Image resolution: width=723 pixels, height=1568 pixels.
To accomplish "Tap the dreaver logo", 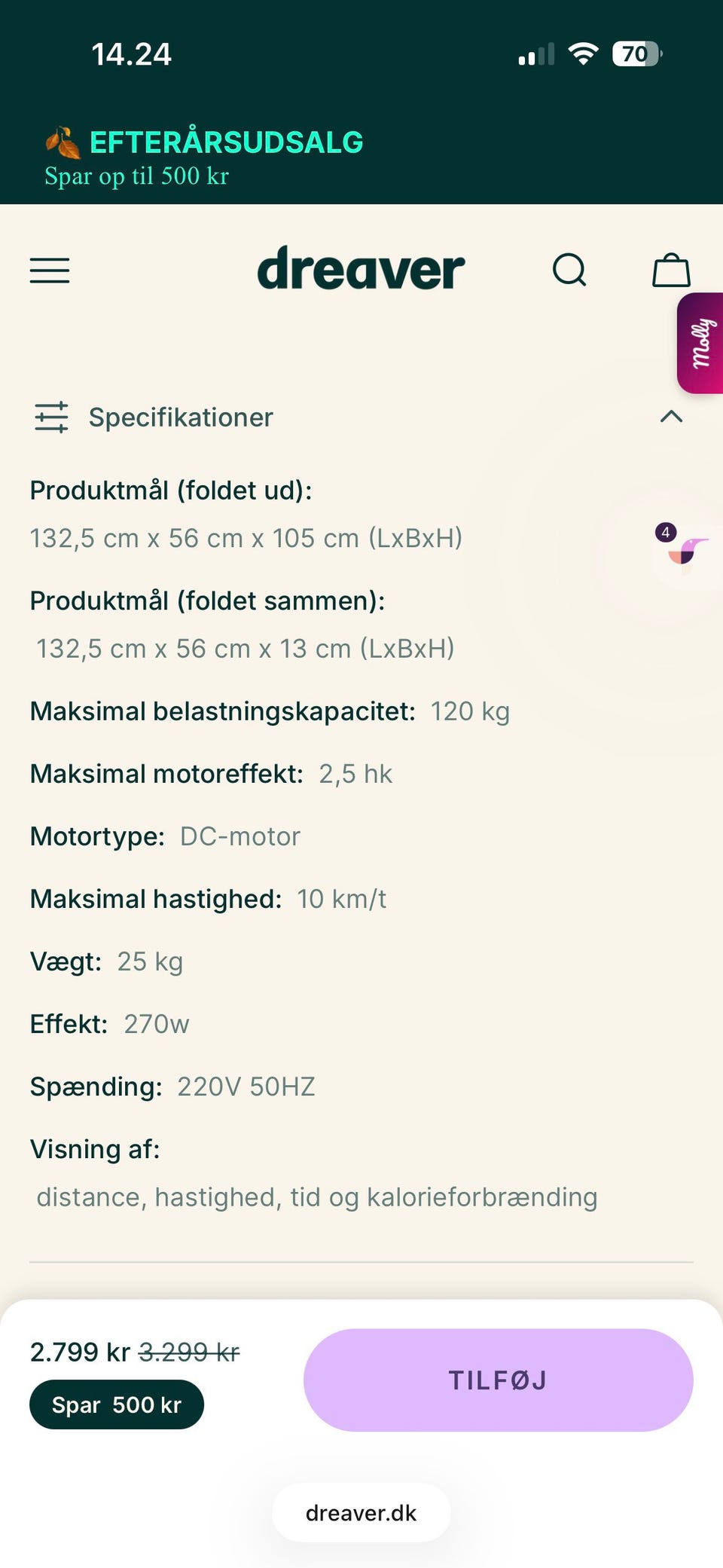I will 361,269.
